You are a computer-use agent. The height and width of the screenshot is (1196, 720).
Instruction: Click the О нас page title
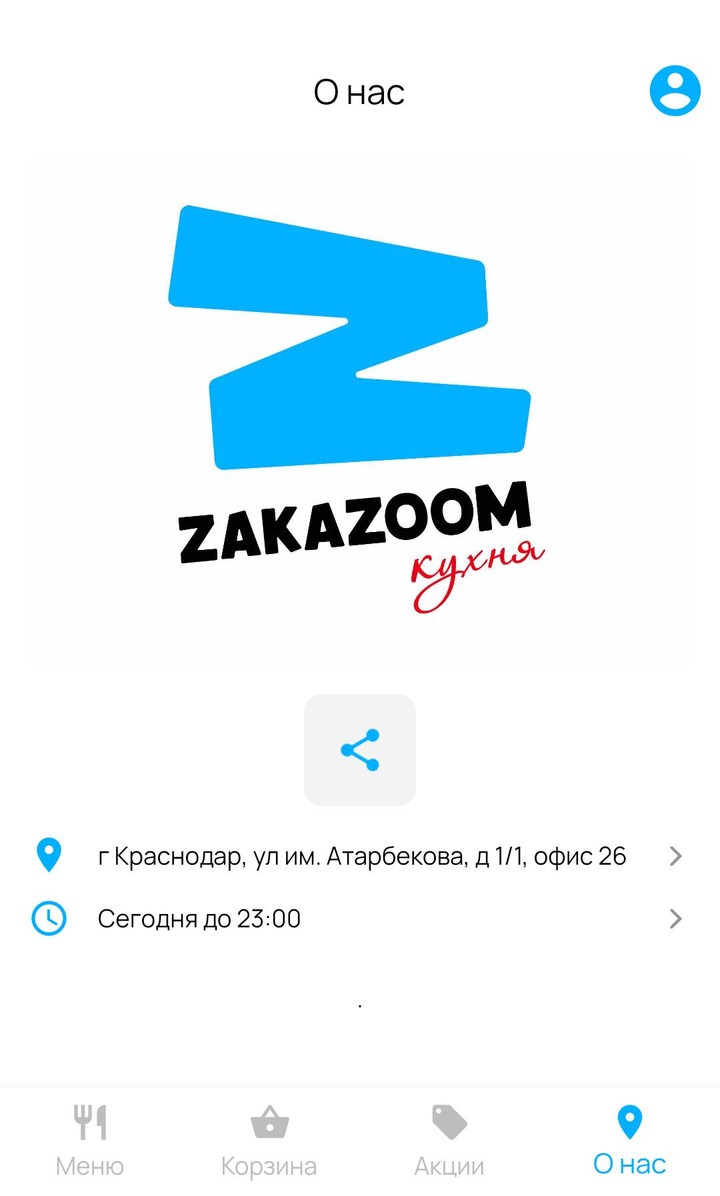coord(360,92)
